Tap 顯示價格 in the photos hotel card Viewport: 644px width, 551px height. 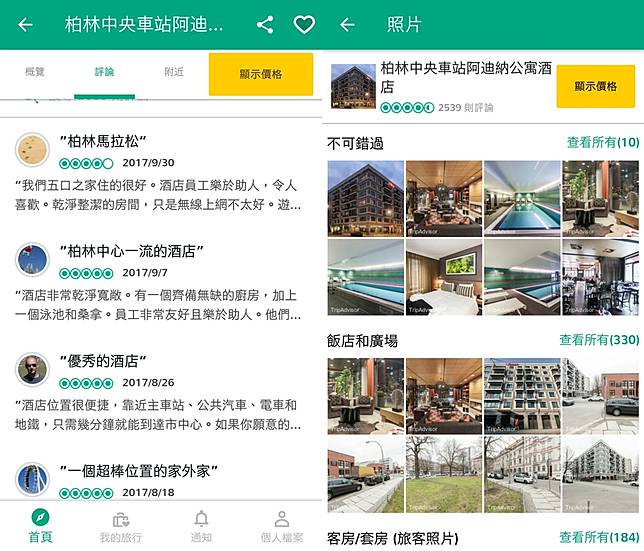(595, 86)
